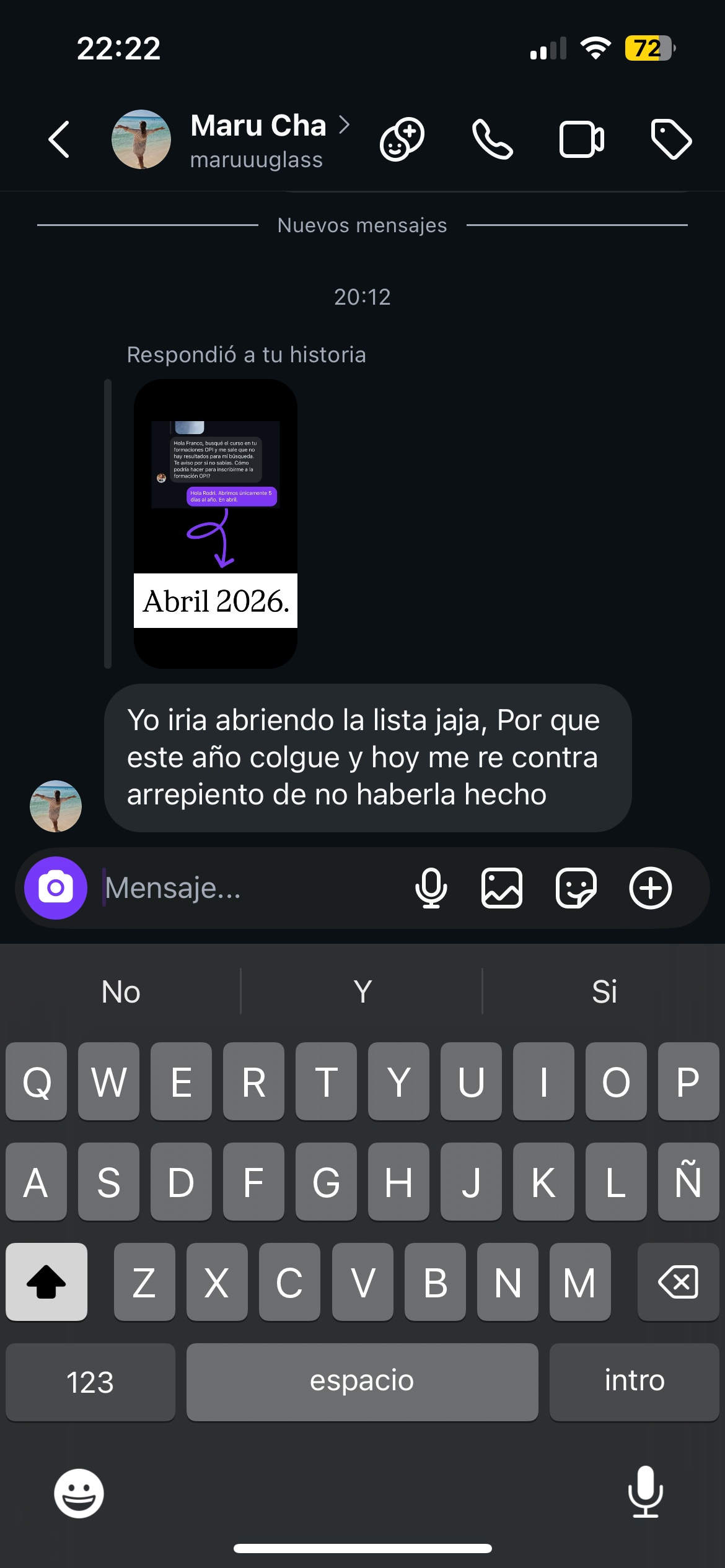Switch keyboard to 123 numbers
The width and height of the screenshot is (725, 1568).
coord(90,1382)
